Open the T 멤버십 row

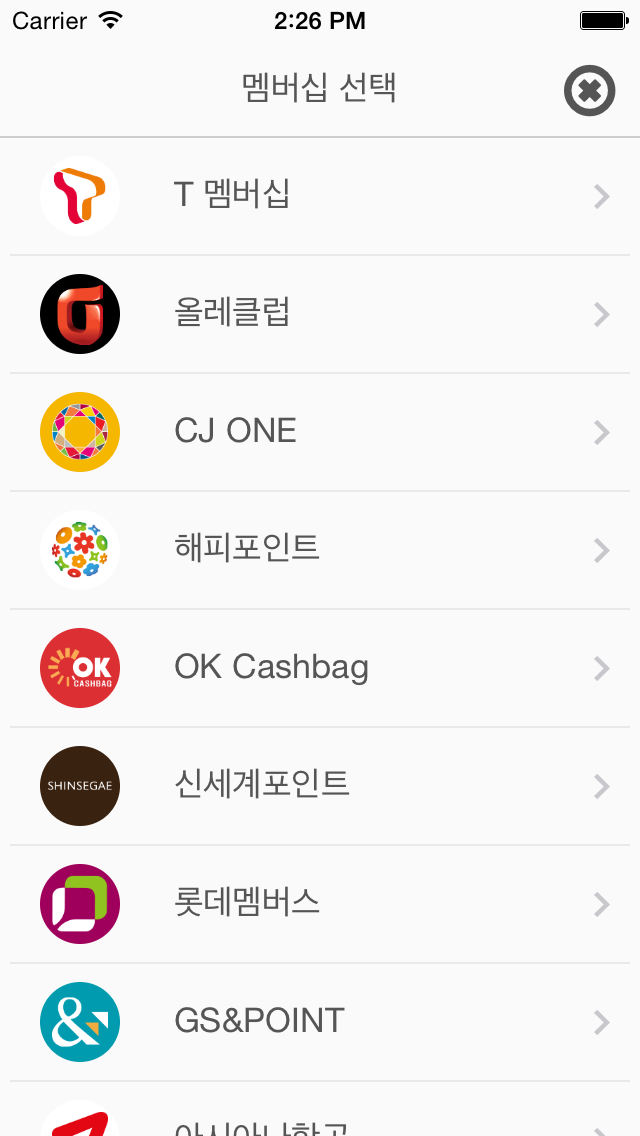tap(320, 196)
